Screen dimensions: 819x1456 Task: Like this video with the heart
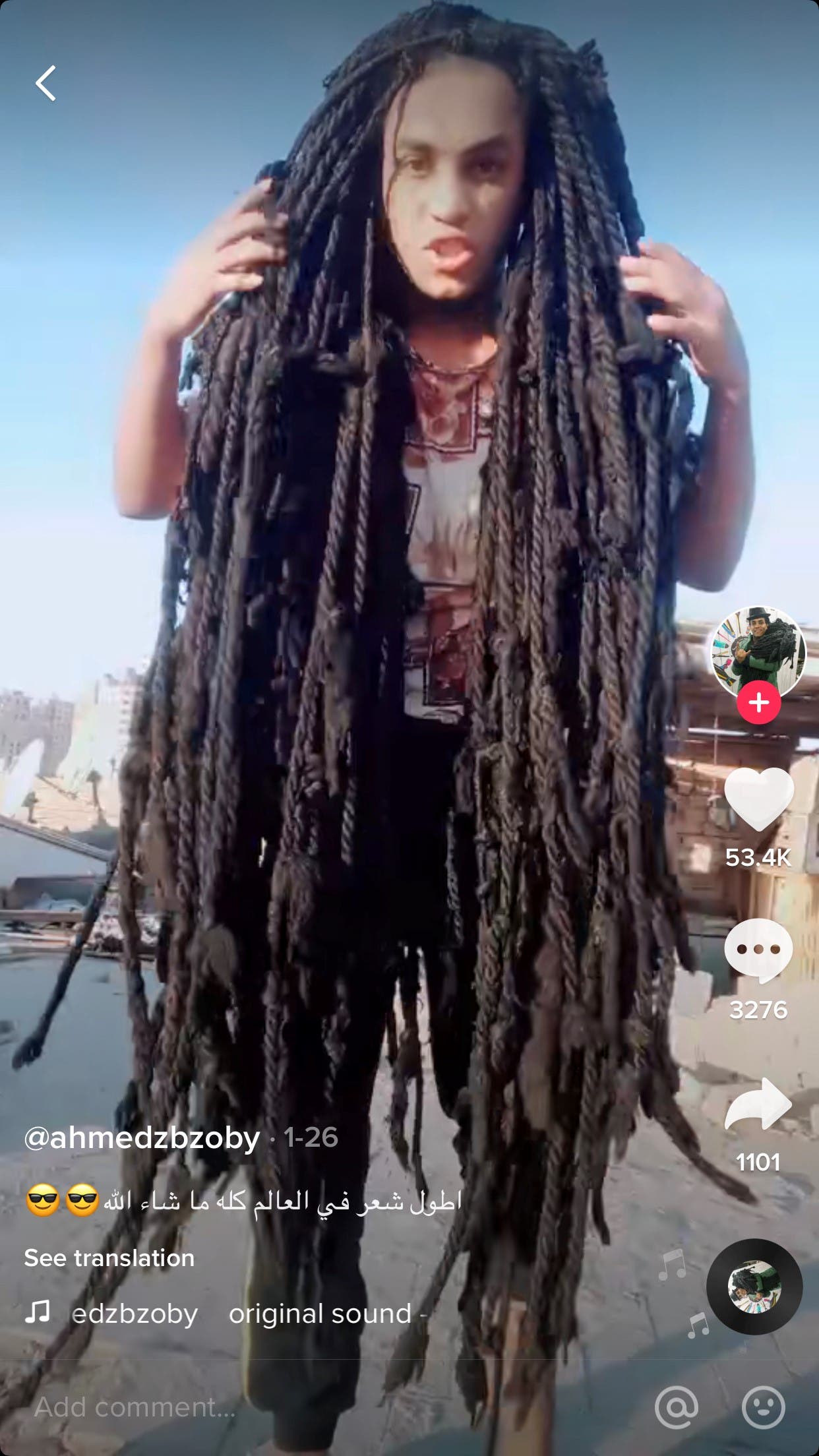pos(758,799)
